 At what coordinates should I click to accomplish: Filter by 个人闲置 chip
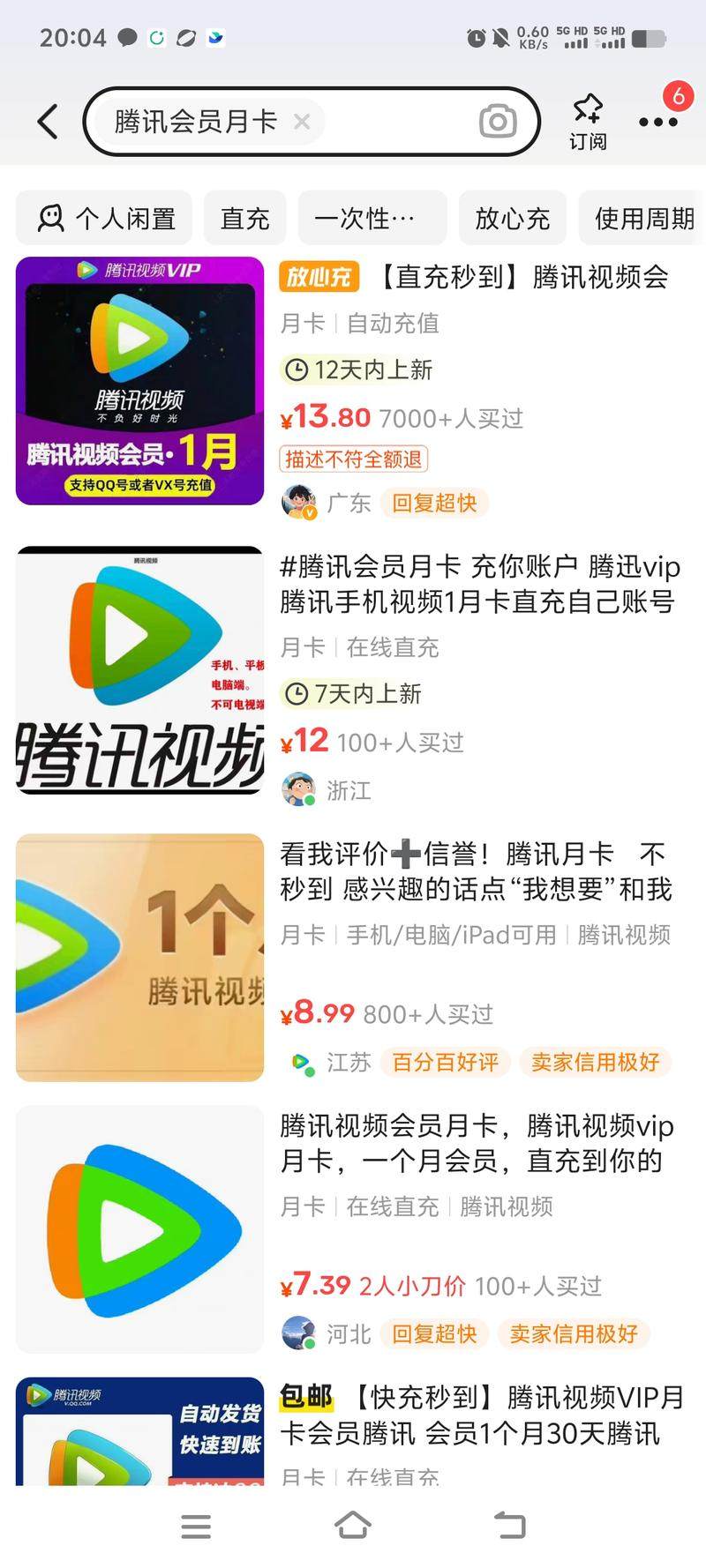click(105, 218)
